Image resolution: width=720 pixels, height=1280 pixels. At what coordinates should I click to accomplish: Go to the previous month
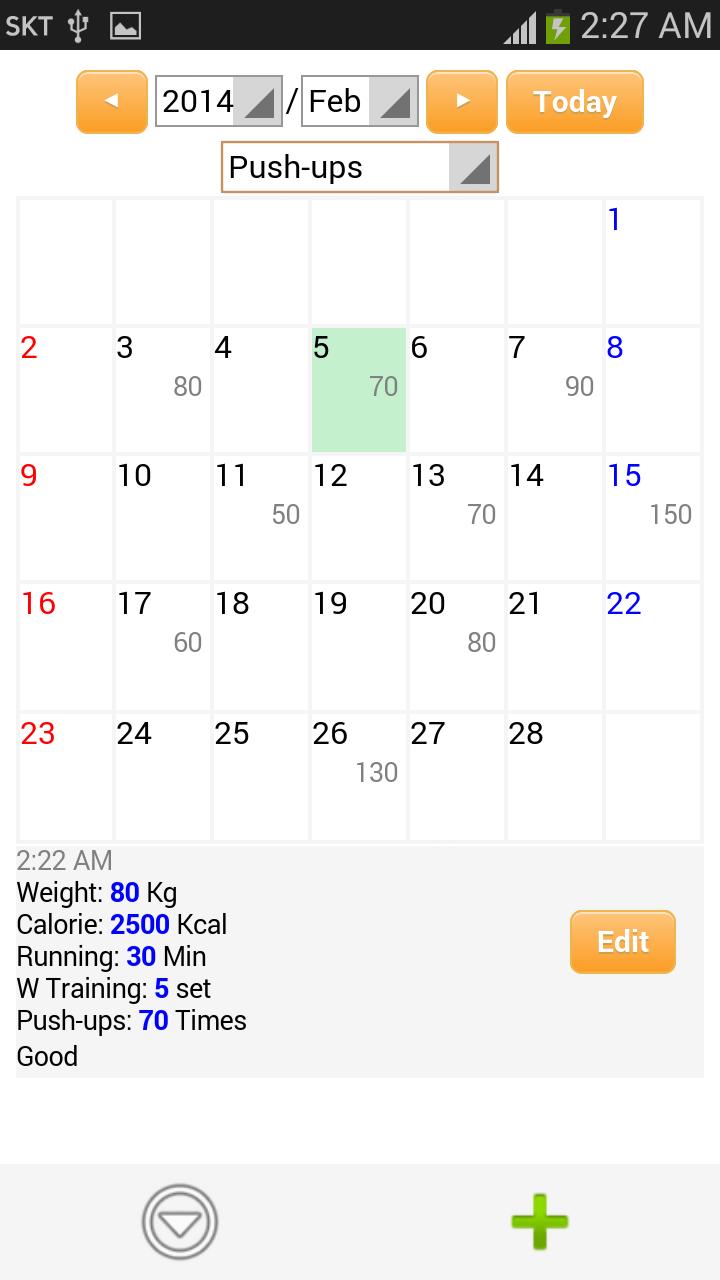(x=110, y=101)
